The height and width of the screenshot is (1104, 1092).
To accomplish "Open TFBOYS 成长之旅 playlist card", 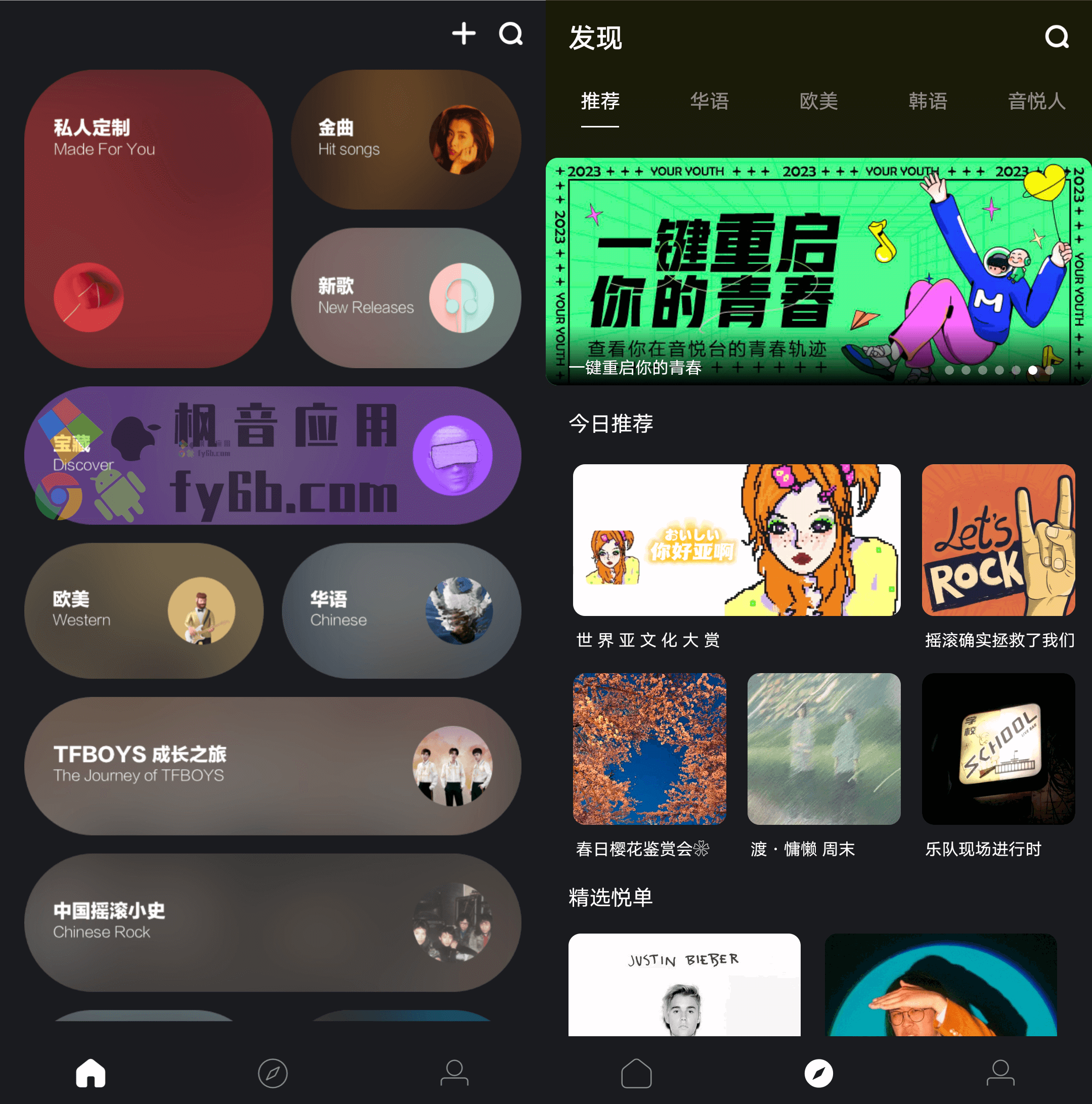I will [x=272, y=765].
